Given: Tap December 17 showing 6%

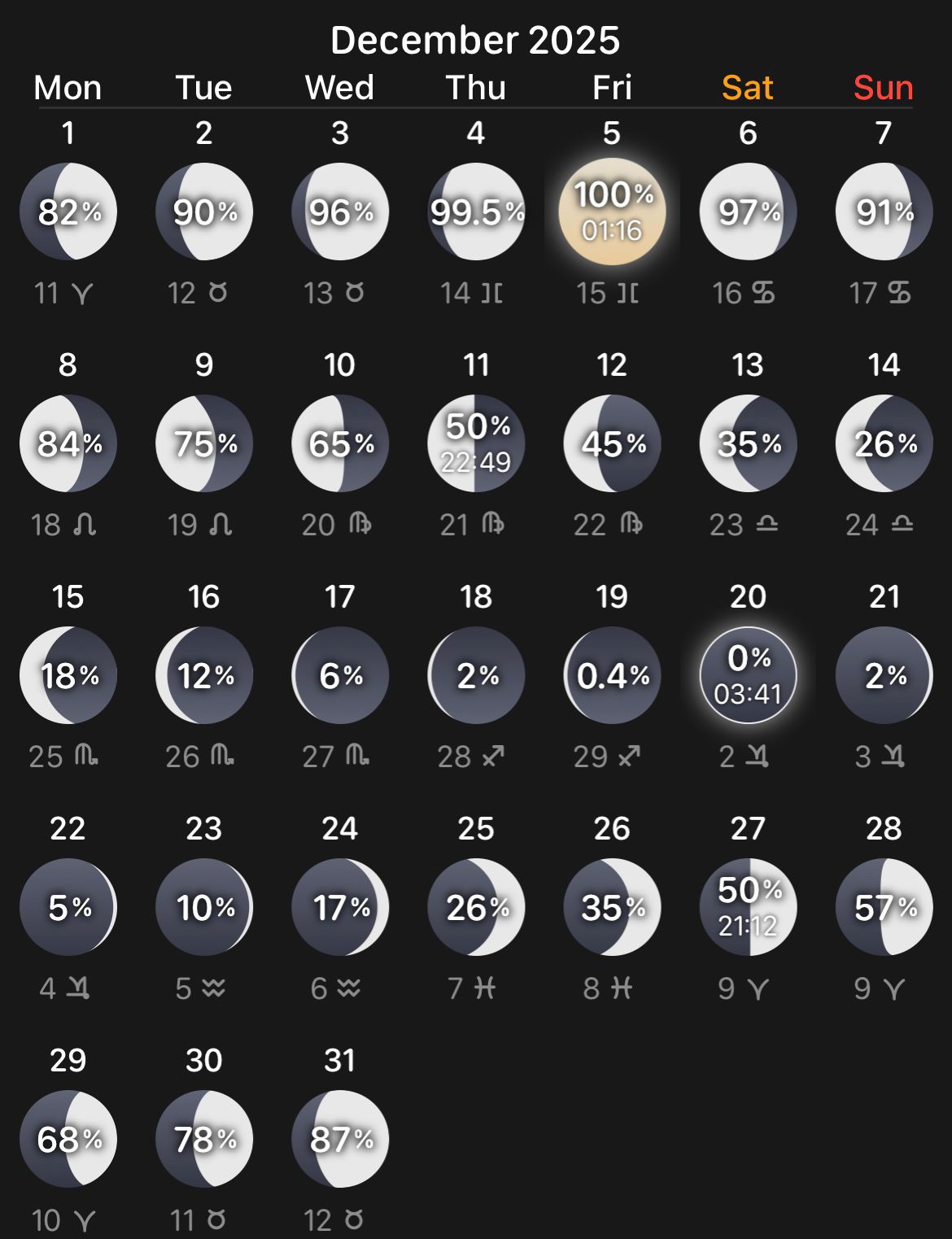Looking at the screenshot, I should point(340,675).
